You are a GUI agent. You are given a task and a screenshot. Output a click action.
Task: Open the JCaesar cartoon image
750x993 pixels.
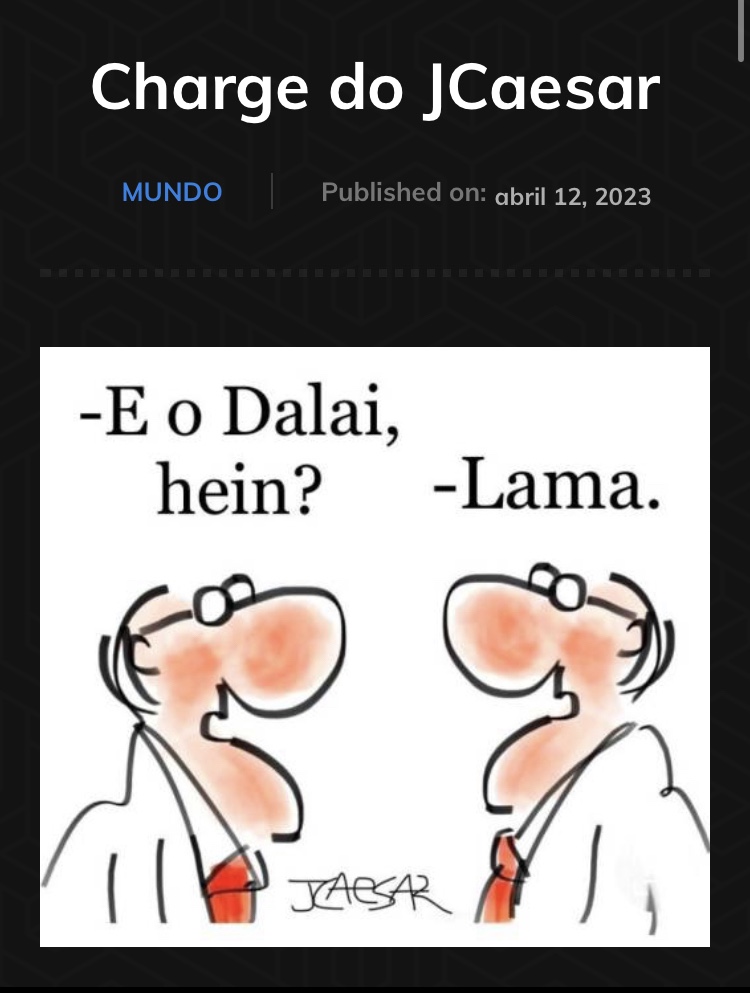(375, 646)
